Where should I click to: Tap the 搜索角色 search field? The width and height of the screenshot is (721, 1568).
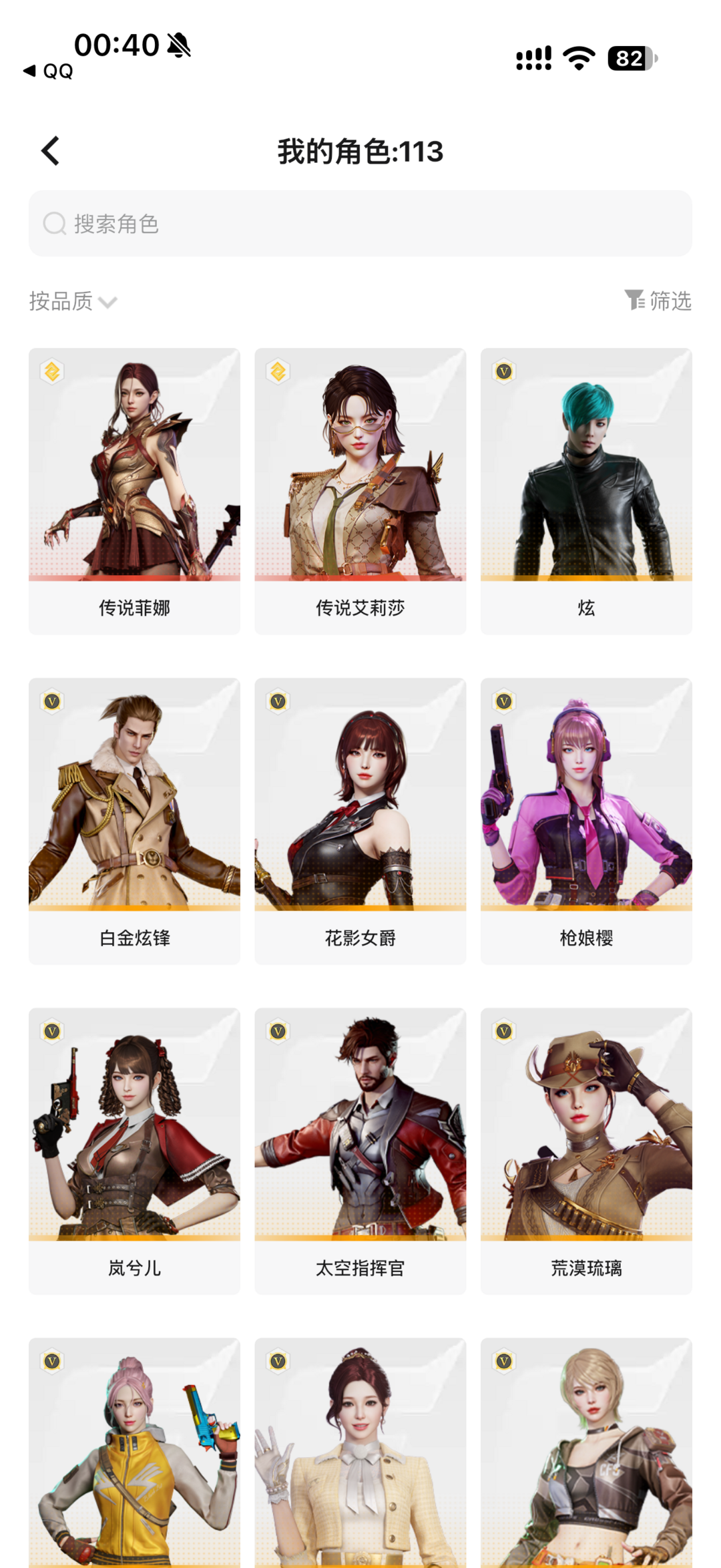point(360,224)
